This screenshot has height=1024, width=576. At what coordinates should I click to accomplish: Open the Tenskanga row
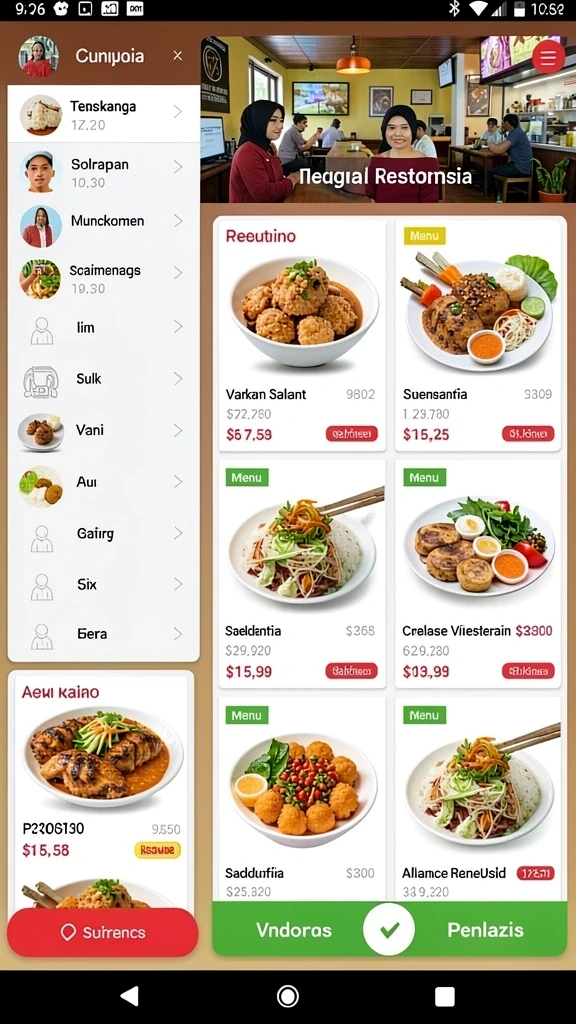[104, 114]
